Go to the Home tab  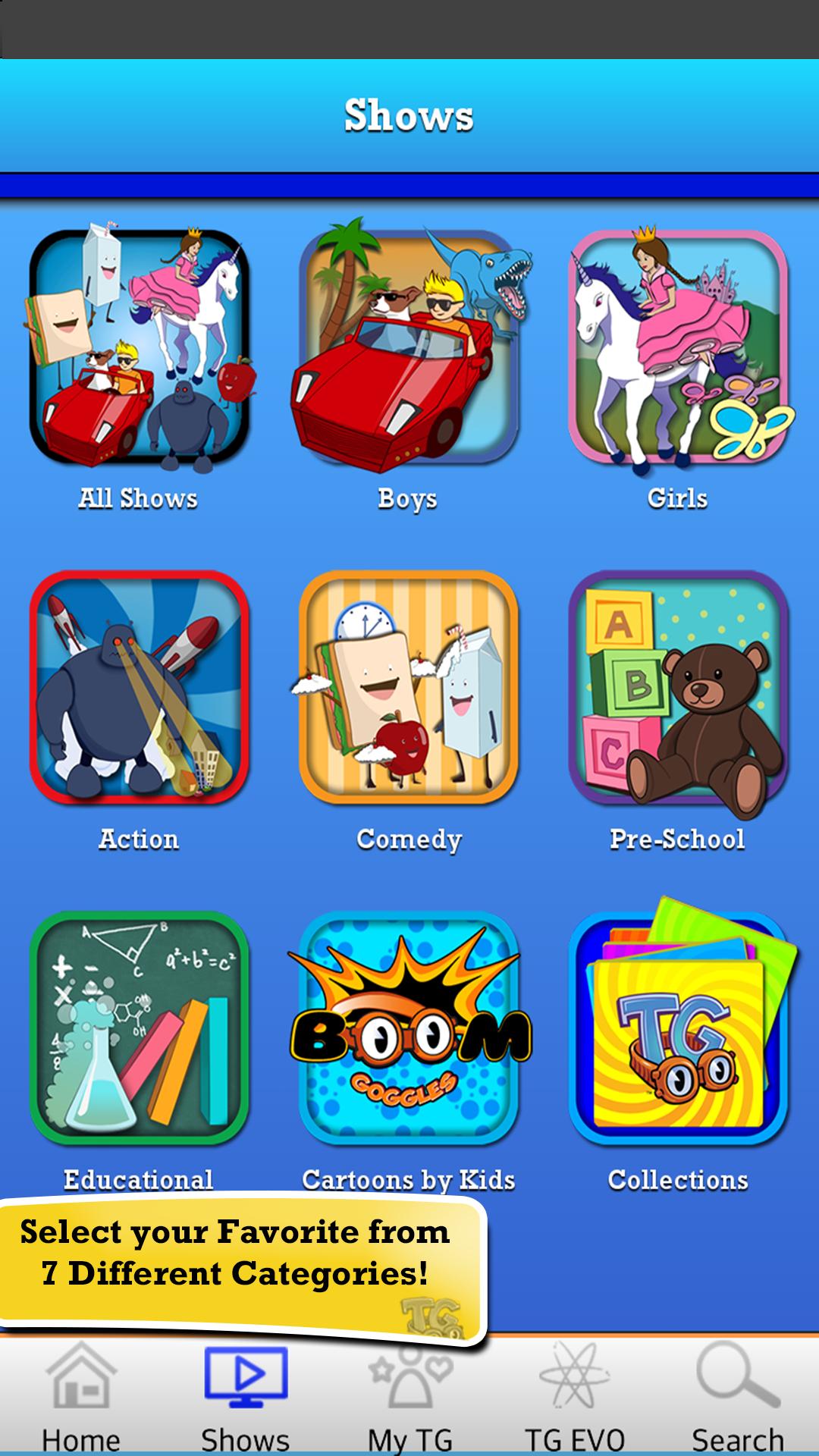pyautogui.click(x=81, y=1397)
